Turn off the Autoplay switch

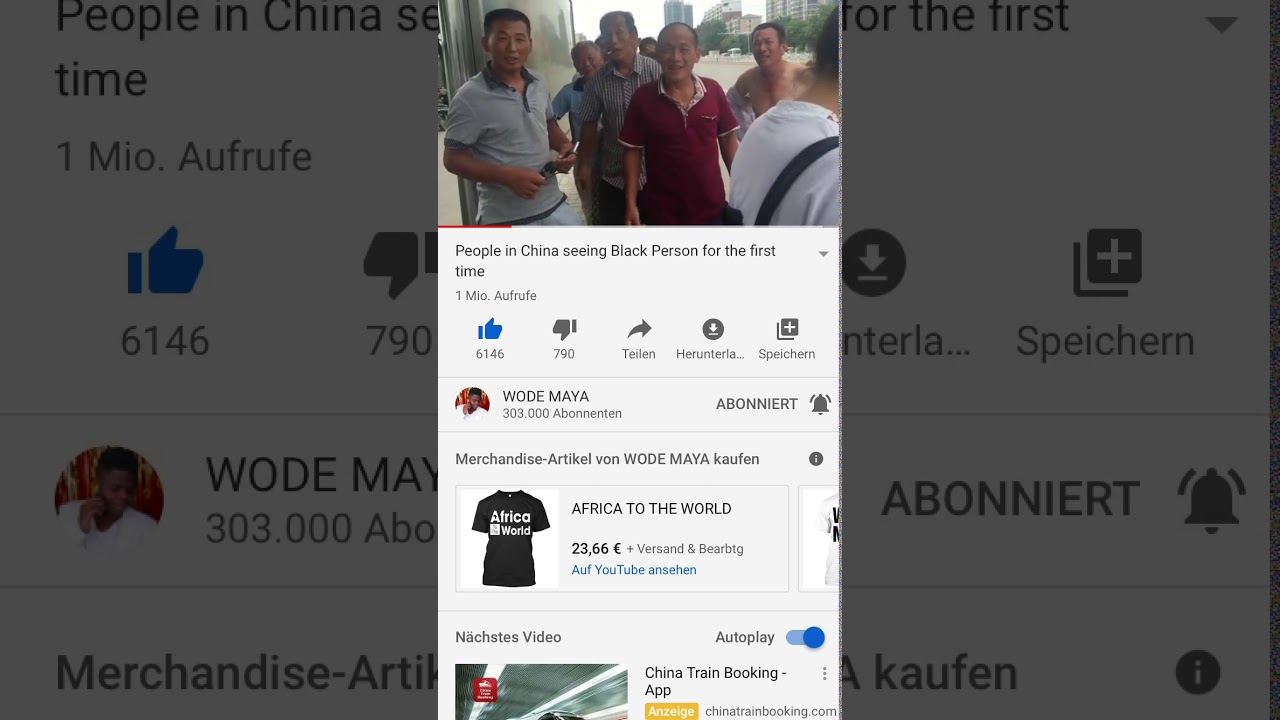(x=805, y=637)
